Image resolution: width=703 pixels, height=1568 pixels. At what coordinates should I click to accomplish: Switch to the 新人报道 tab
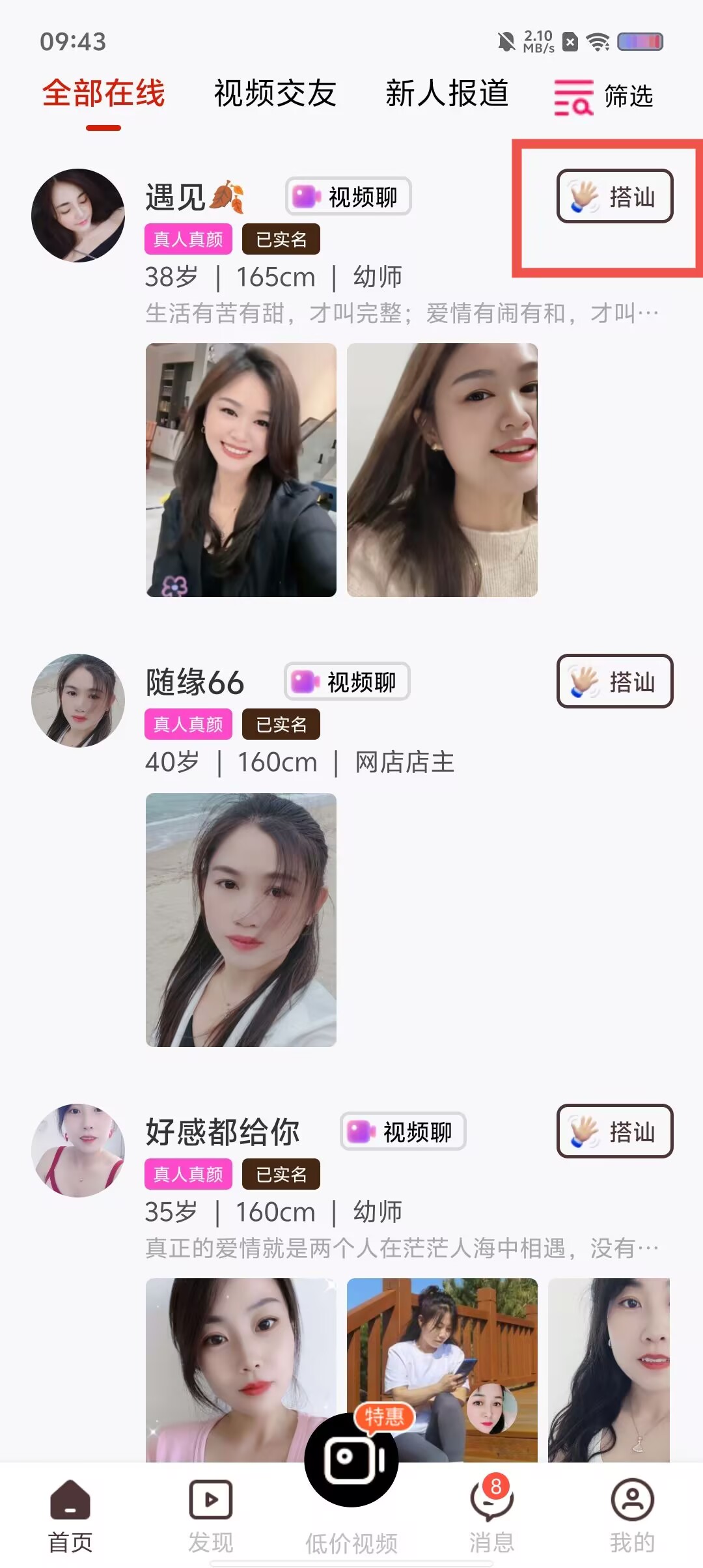tap(447, 94)
